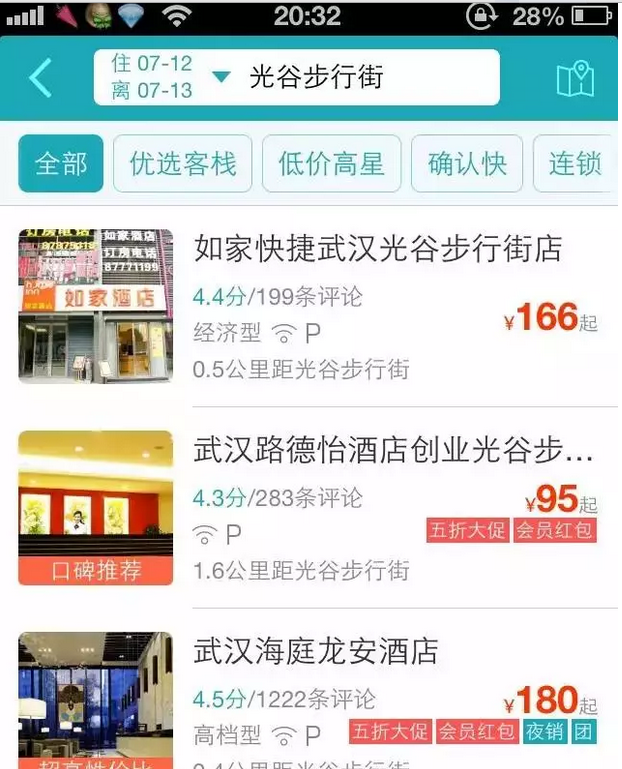Apply the 低价高星 filter
The image size is (622, 769).
(x=331, y=164)
